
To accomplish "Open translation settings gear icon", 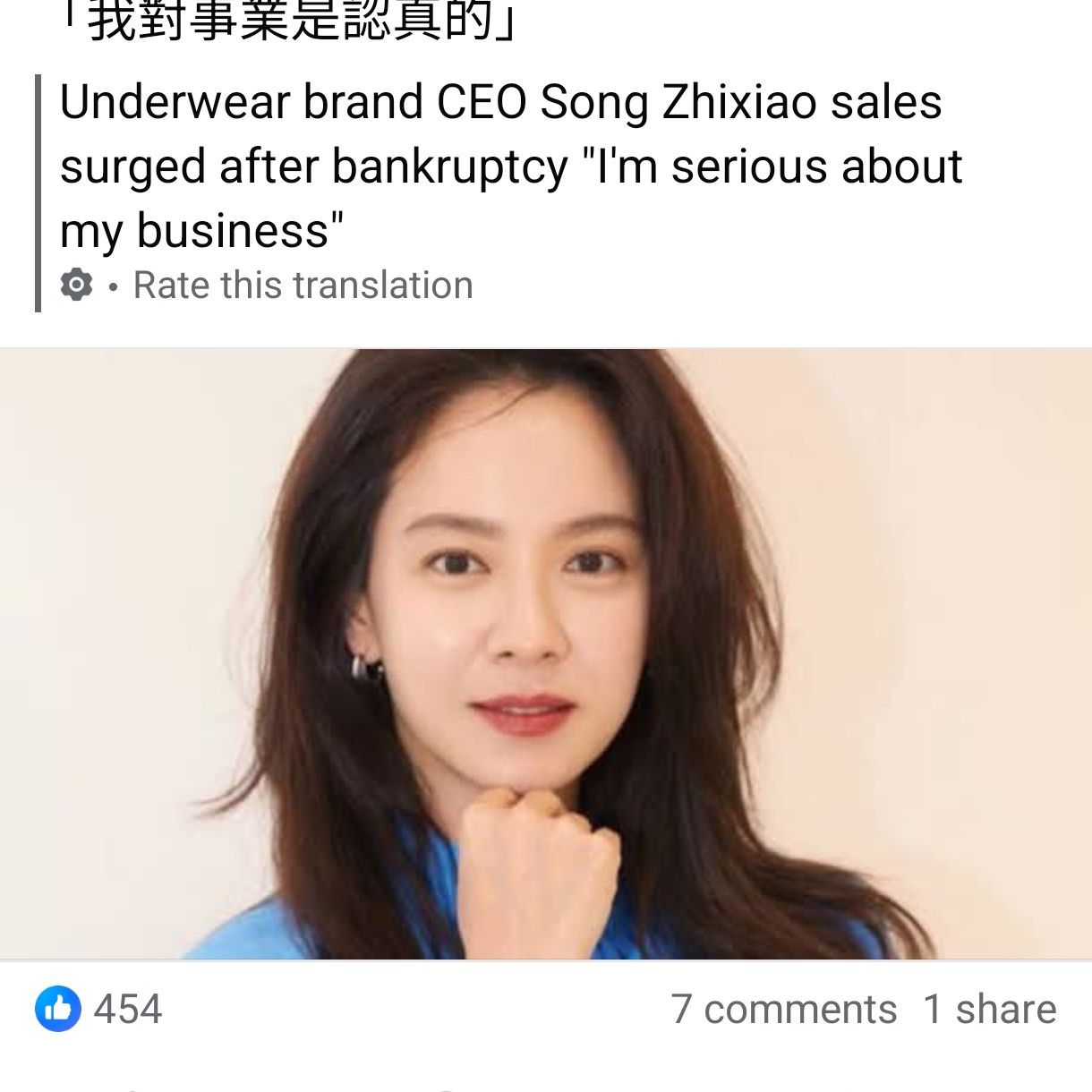I will [x=76, y=286].
